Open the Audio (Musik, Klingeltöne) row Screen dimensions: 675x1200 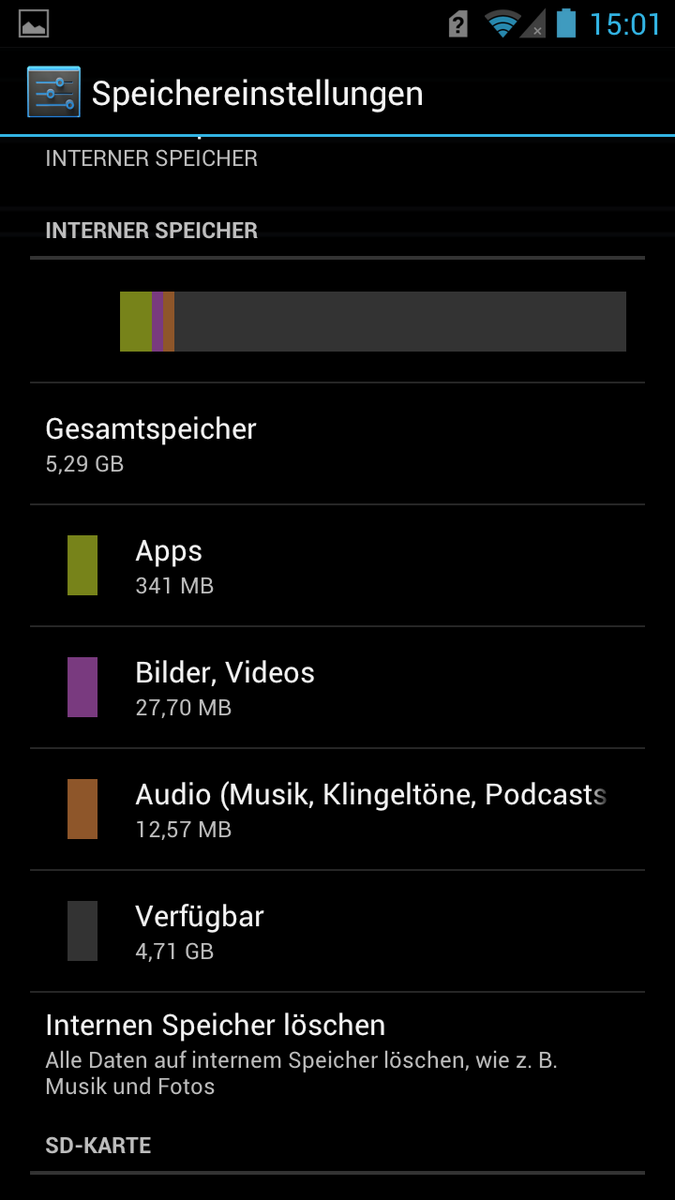coord(337,810)
